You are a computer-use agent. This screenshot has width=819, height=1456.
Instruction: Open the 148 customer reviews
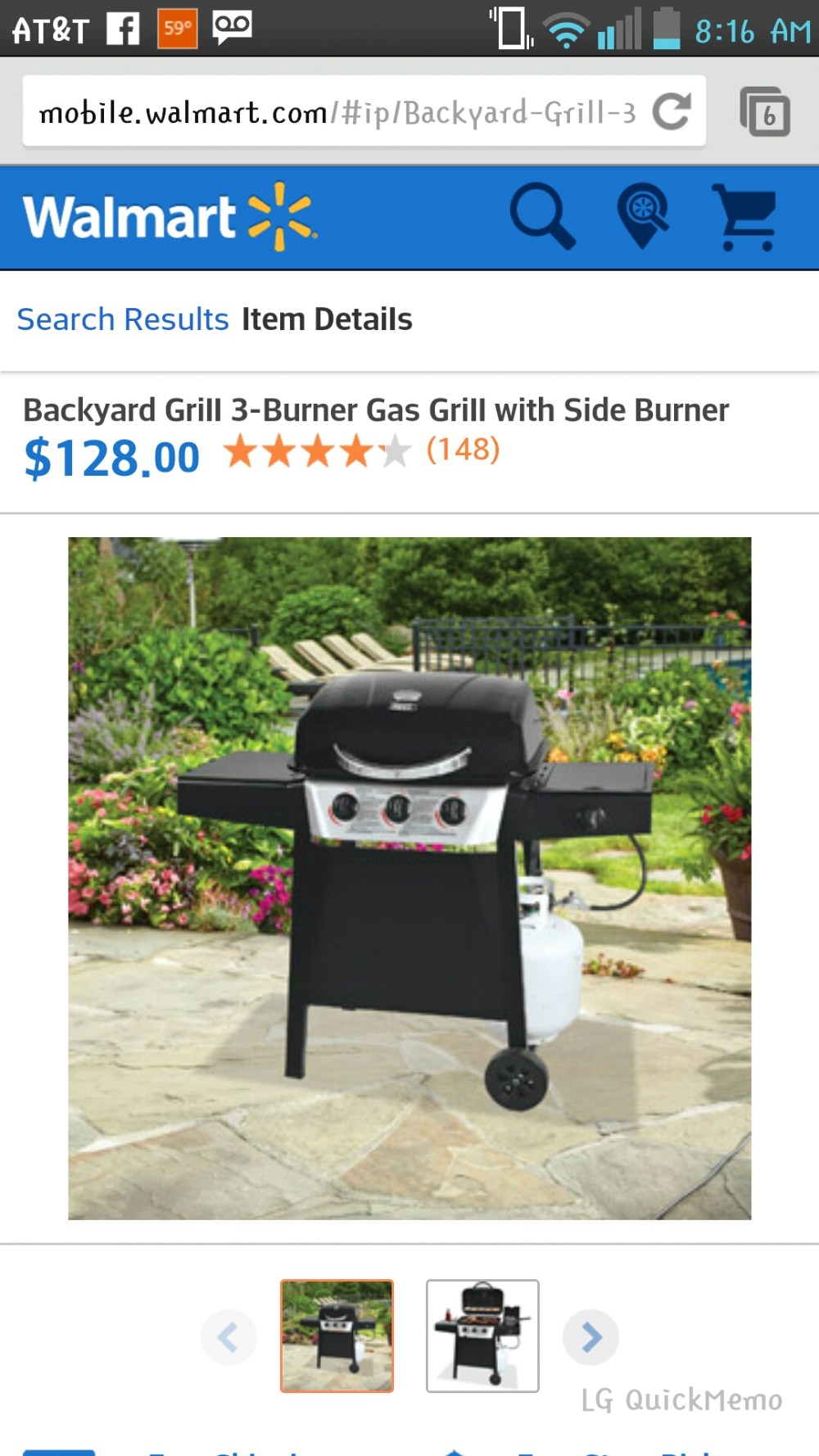tap(463, 449)
